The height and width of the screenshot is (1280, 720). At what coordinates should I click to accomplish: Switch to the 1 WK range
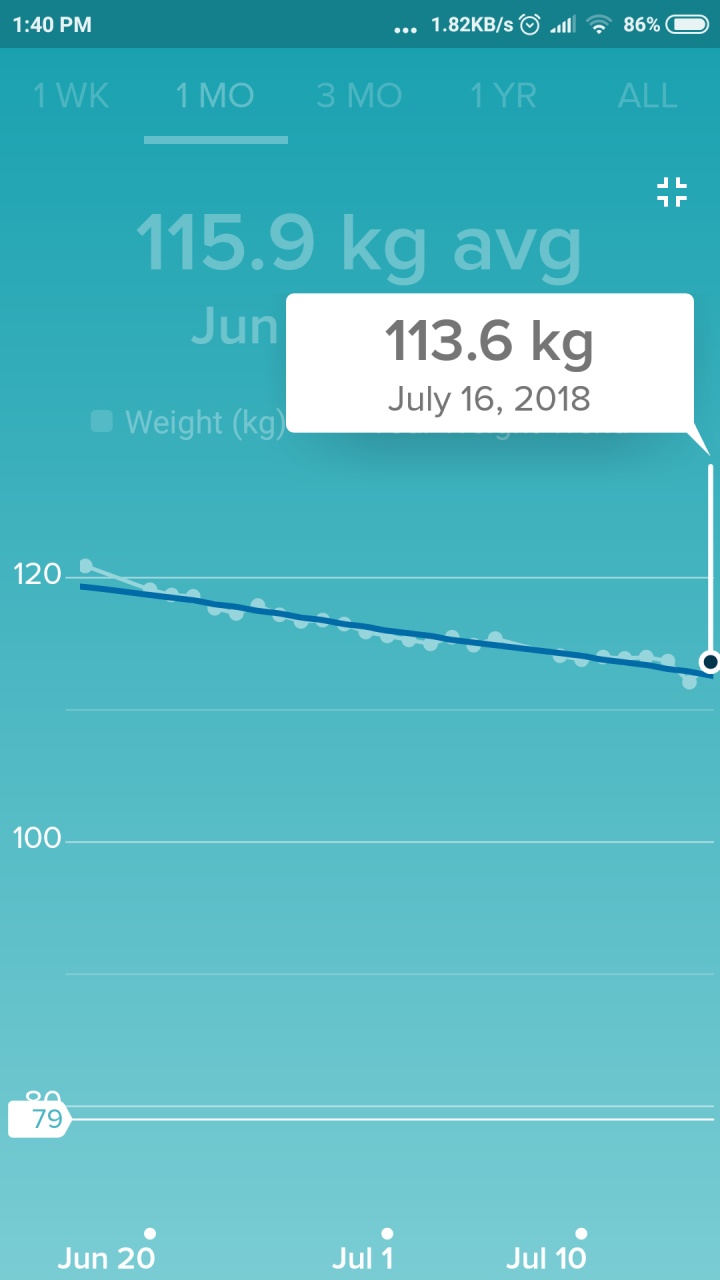tap(71, 96)
